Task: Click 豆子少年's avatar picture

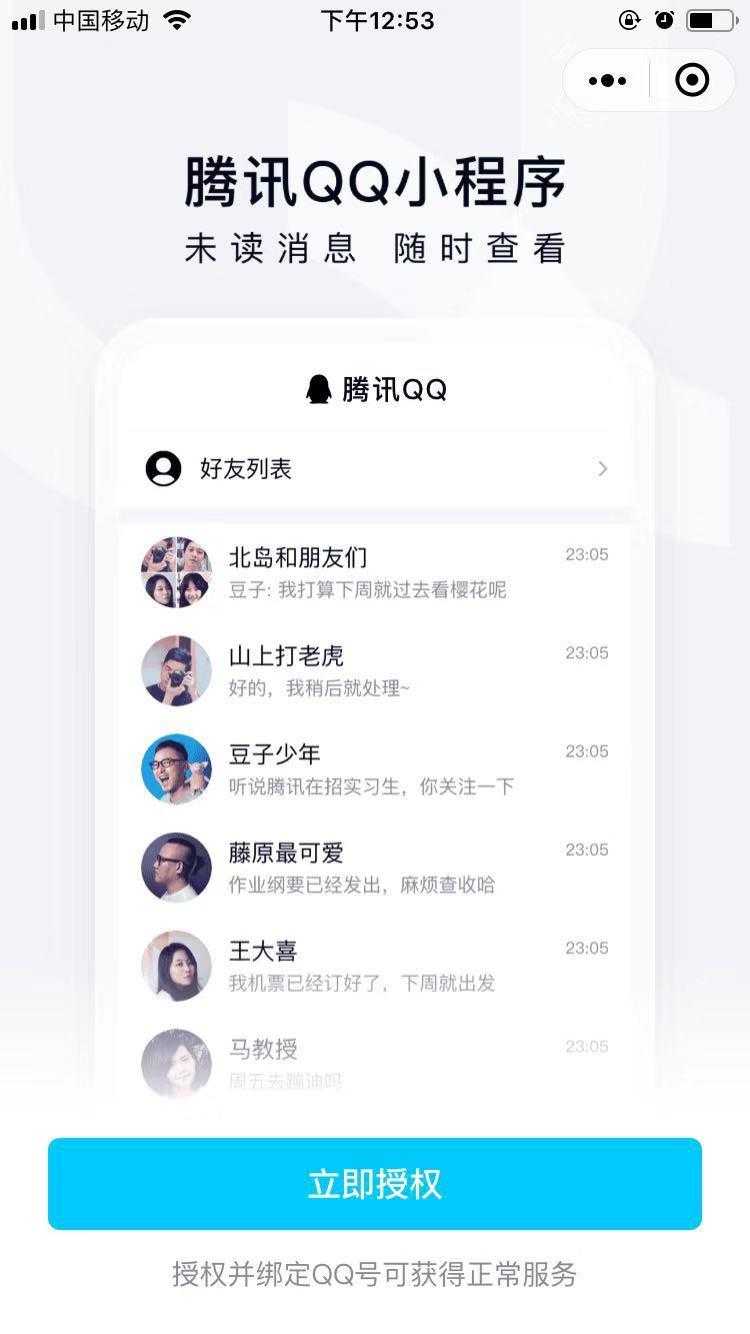Action: pyautogui.click(x=176, y=769)
